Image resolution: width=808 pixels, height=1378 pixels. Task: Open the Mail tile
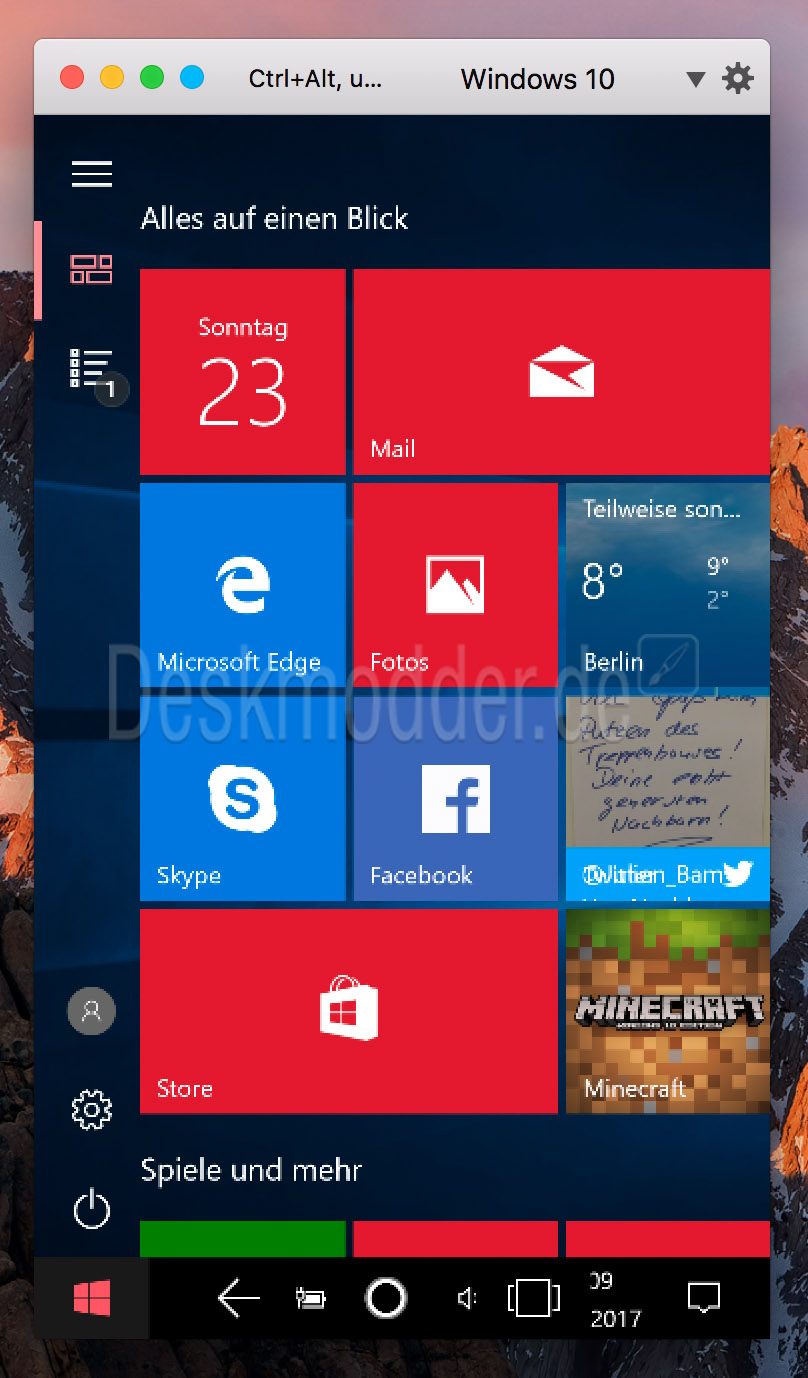click(561, 372)
